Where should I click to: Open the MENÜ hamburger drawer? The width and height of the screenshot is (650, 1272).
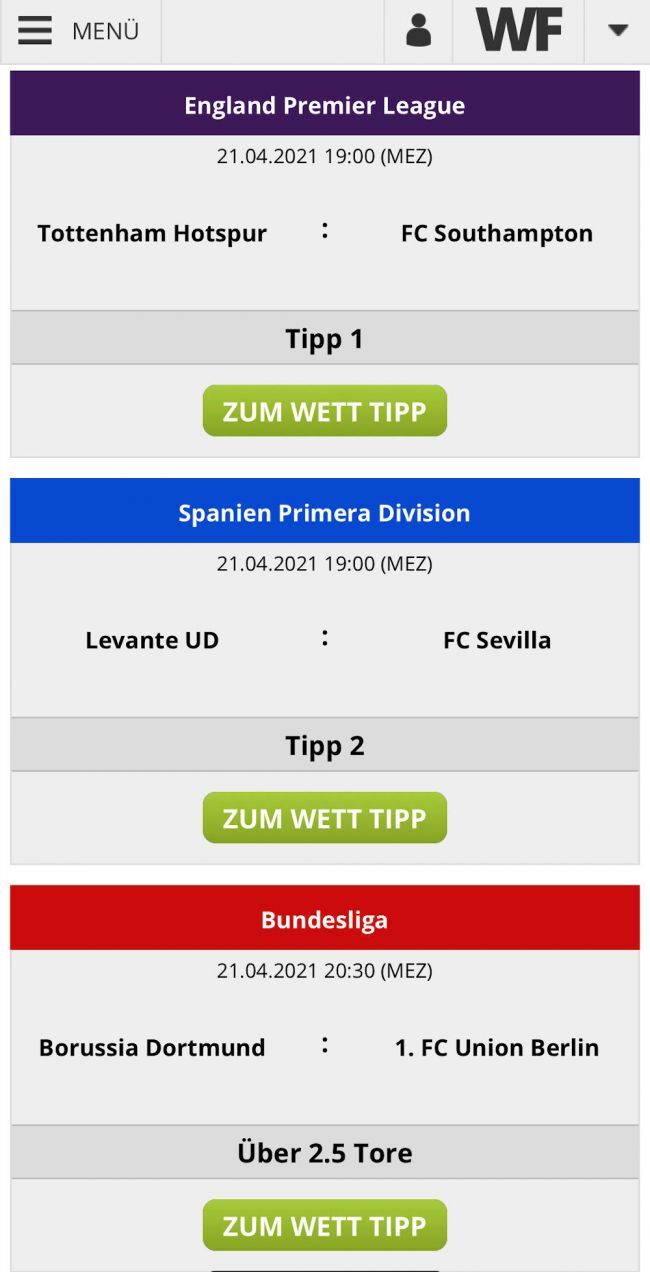tap(78, 31)
